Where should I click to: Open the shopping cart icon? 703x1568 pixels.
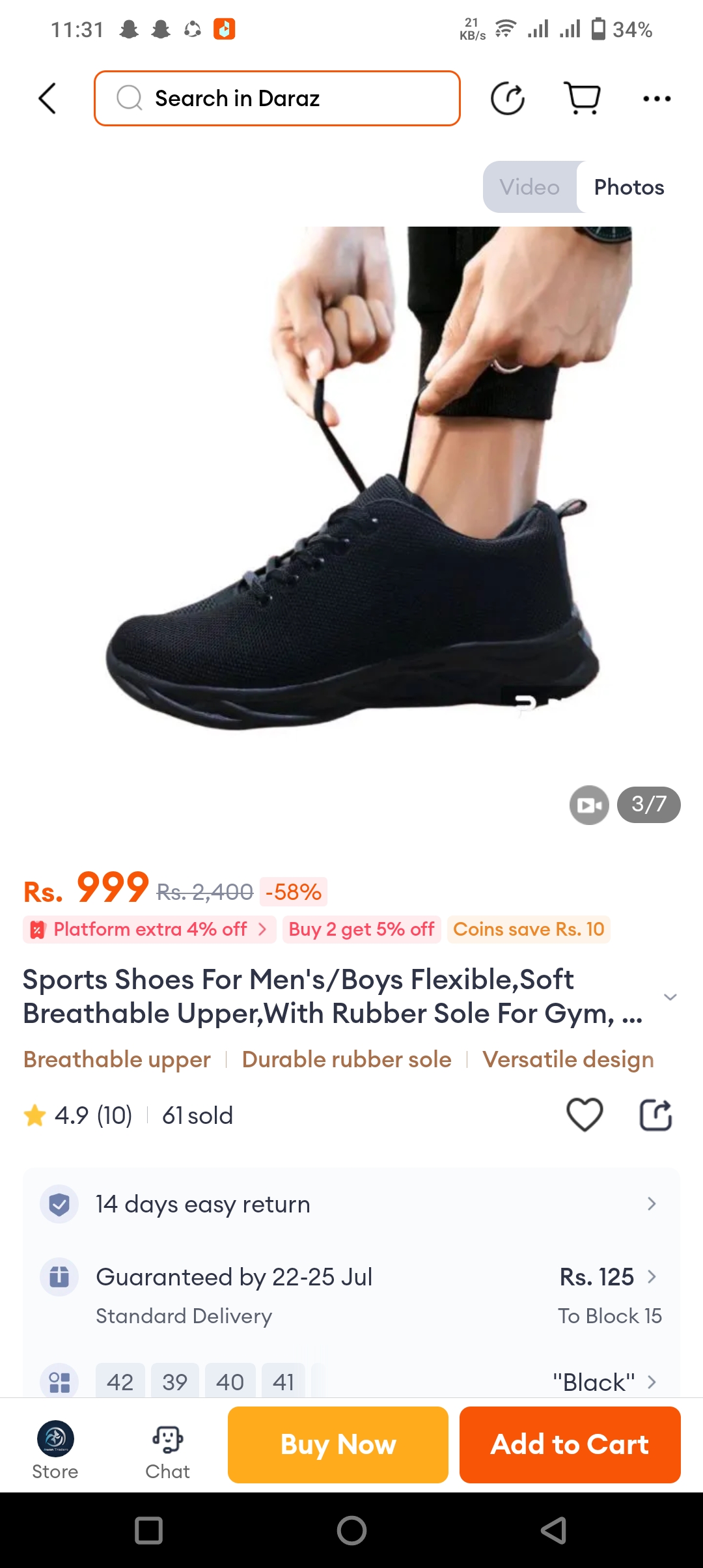point(581,98)
